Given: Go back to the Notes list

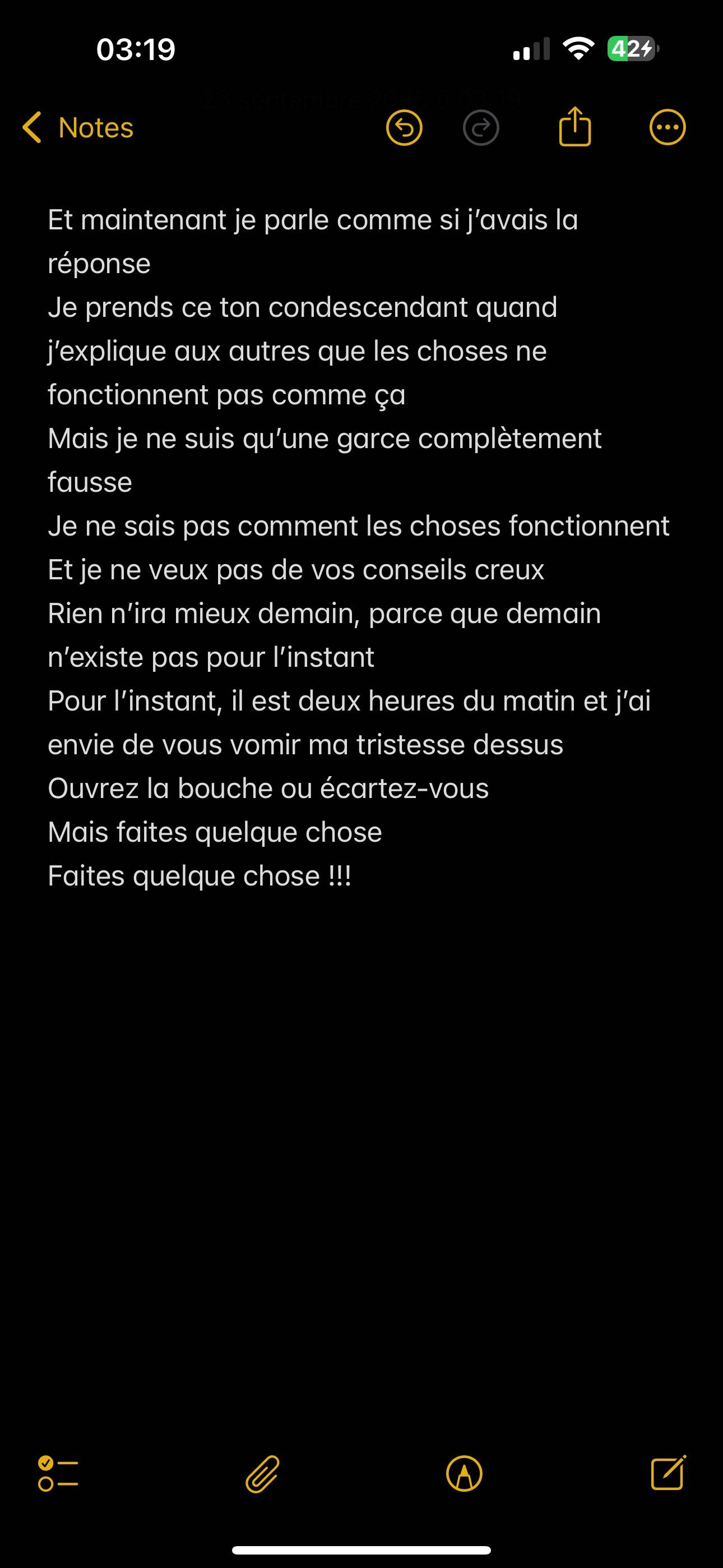Looking at the screenshot, I should click(78, 128).
